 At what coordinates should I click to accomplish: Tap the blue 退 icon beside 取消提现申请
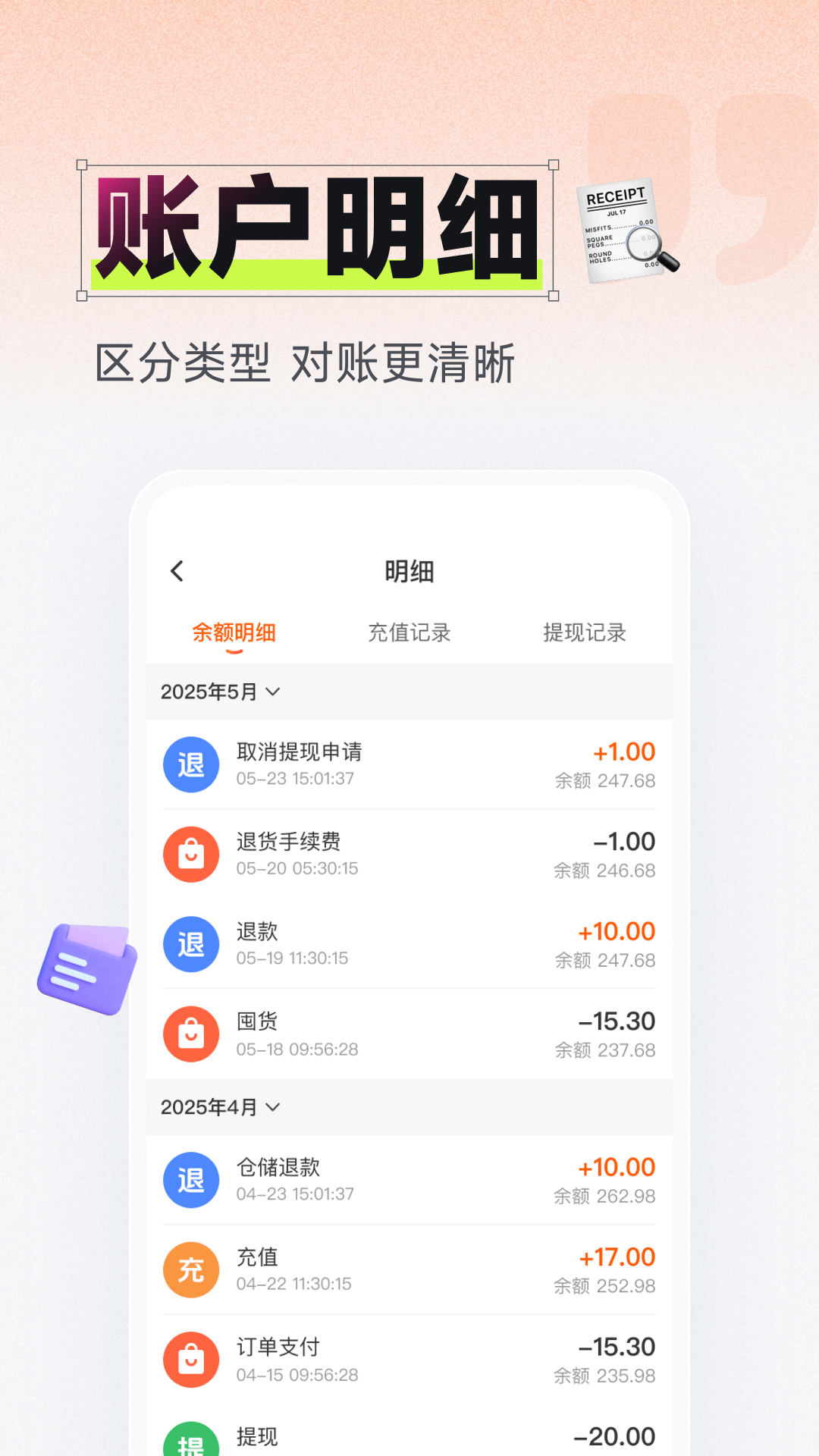point(191,764)
